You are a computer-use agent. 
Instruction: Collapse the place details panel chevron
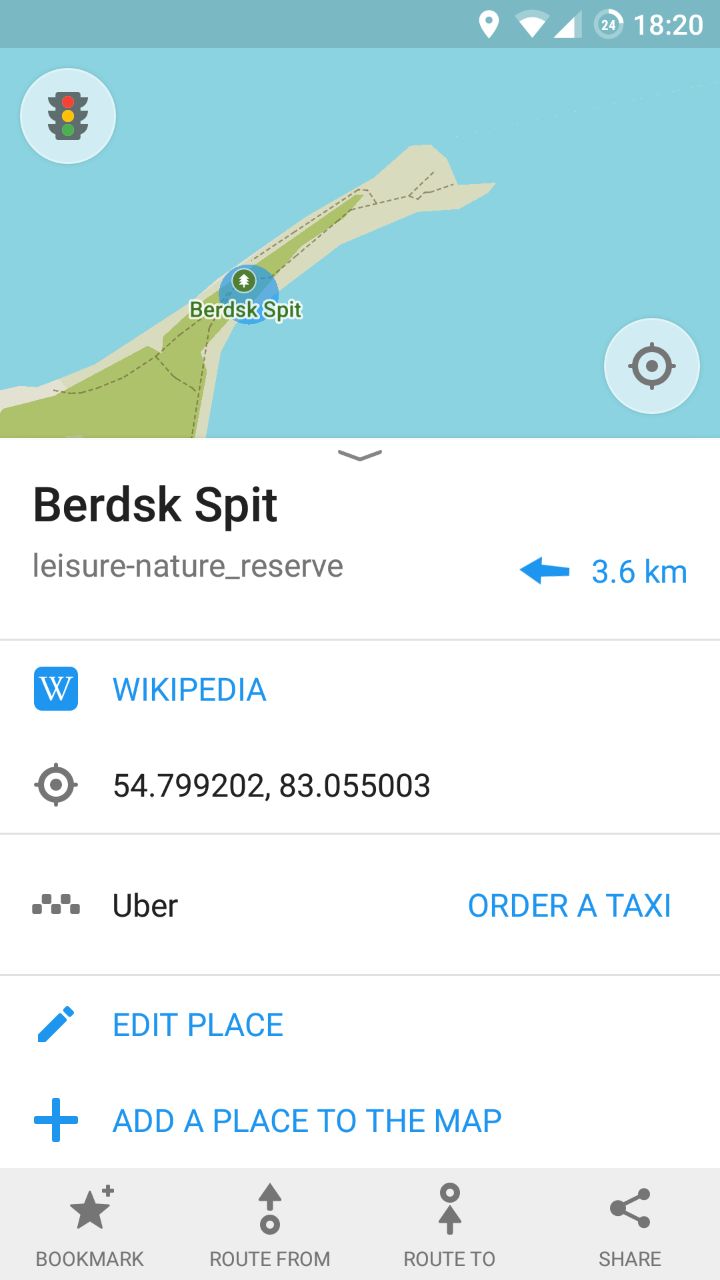click(x=360, y=456)
